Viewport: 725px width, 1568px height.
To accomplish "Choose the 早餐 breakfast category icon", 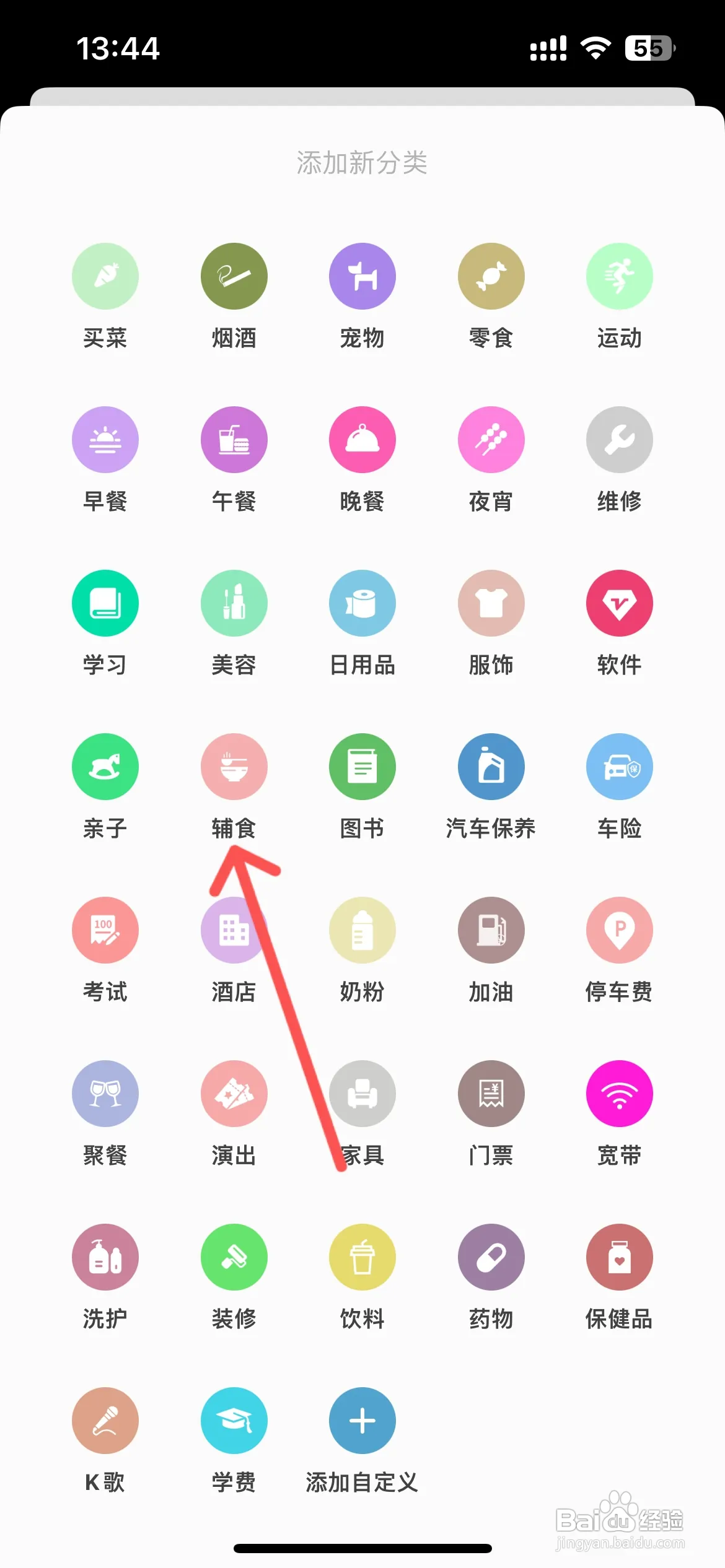I will 105,440.
